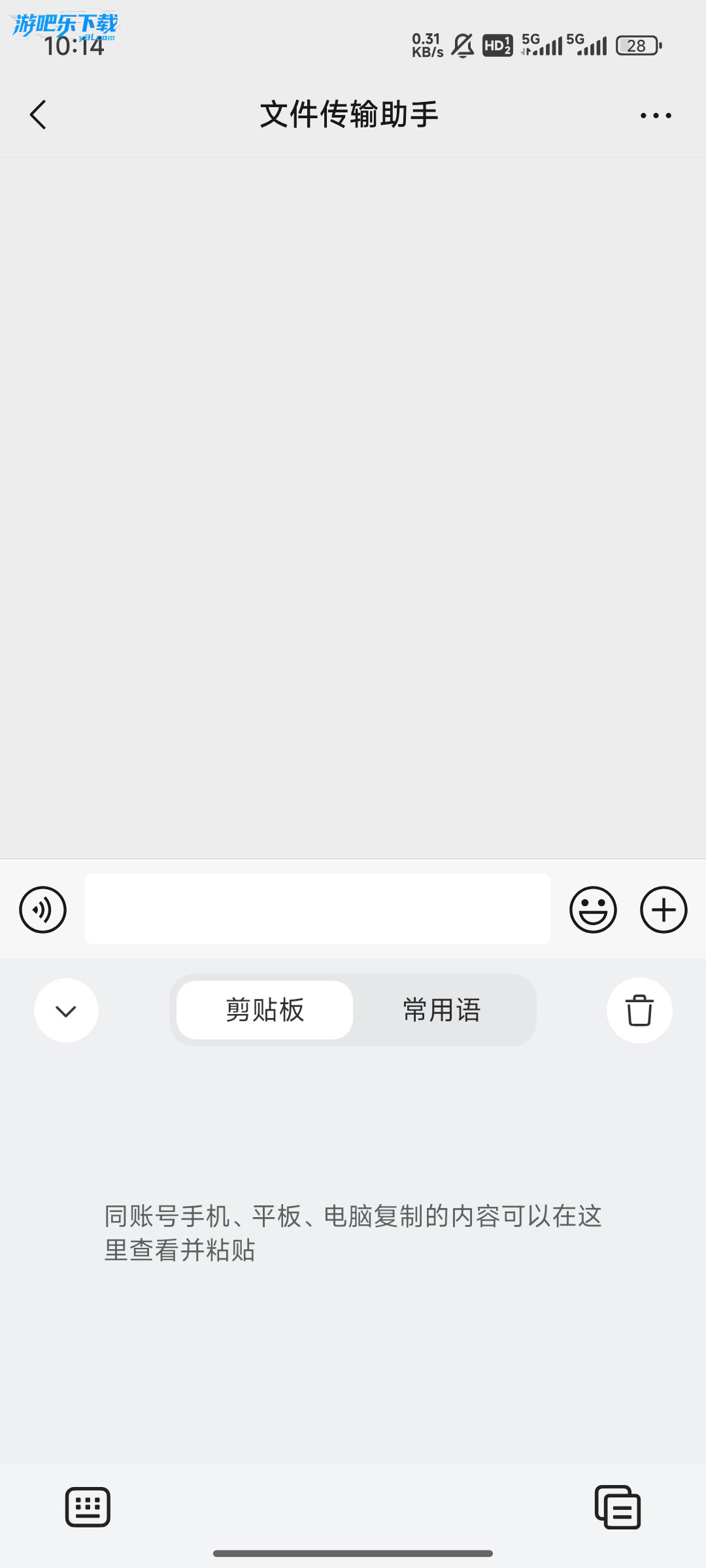This screenshot has width=706, height=1568.
Task: Return to the keyboard view
Action: 88,1507
